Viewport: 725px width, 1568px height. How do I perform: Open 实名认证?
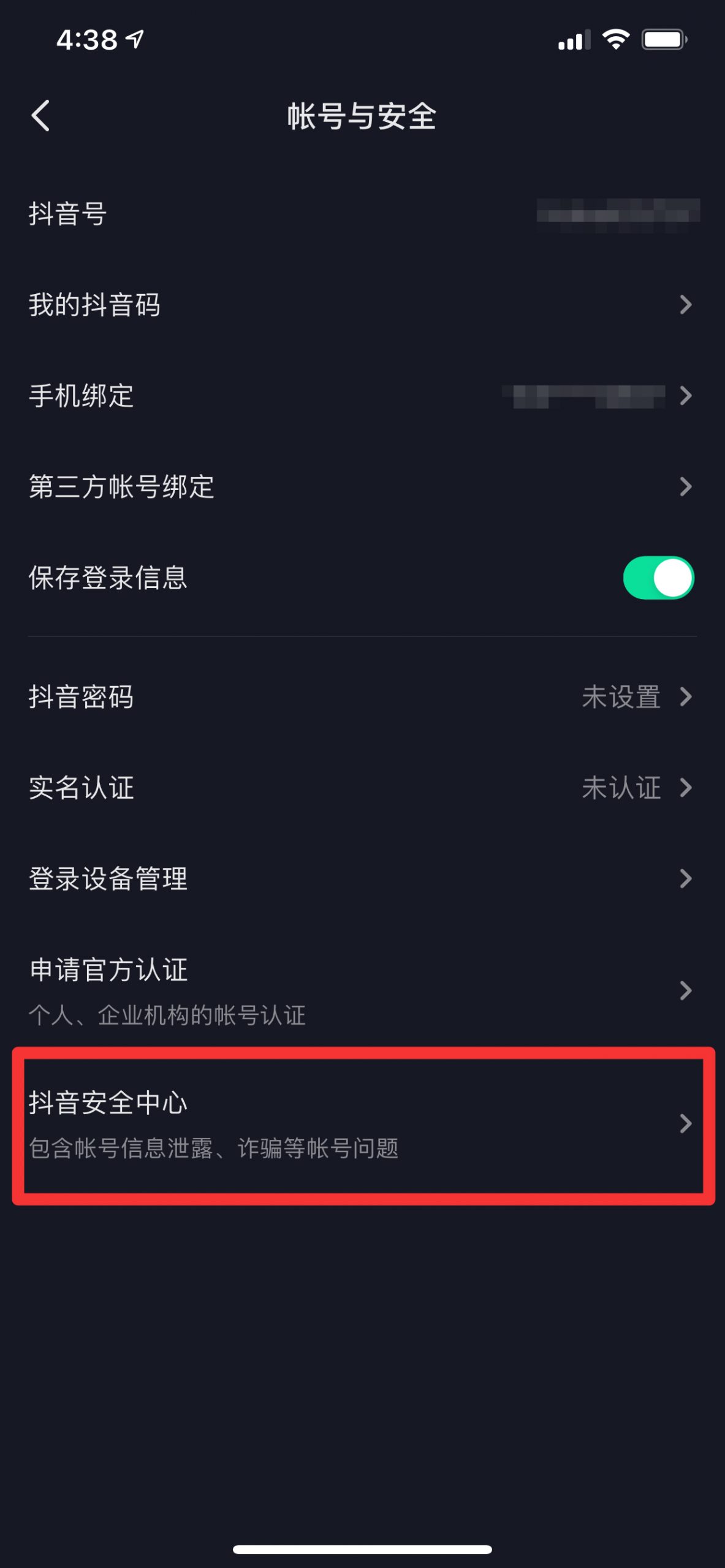[362, 788]
